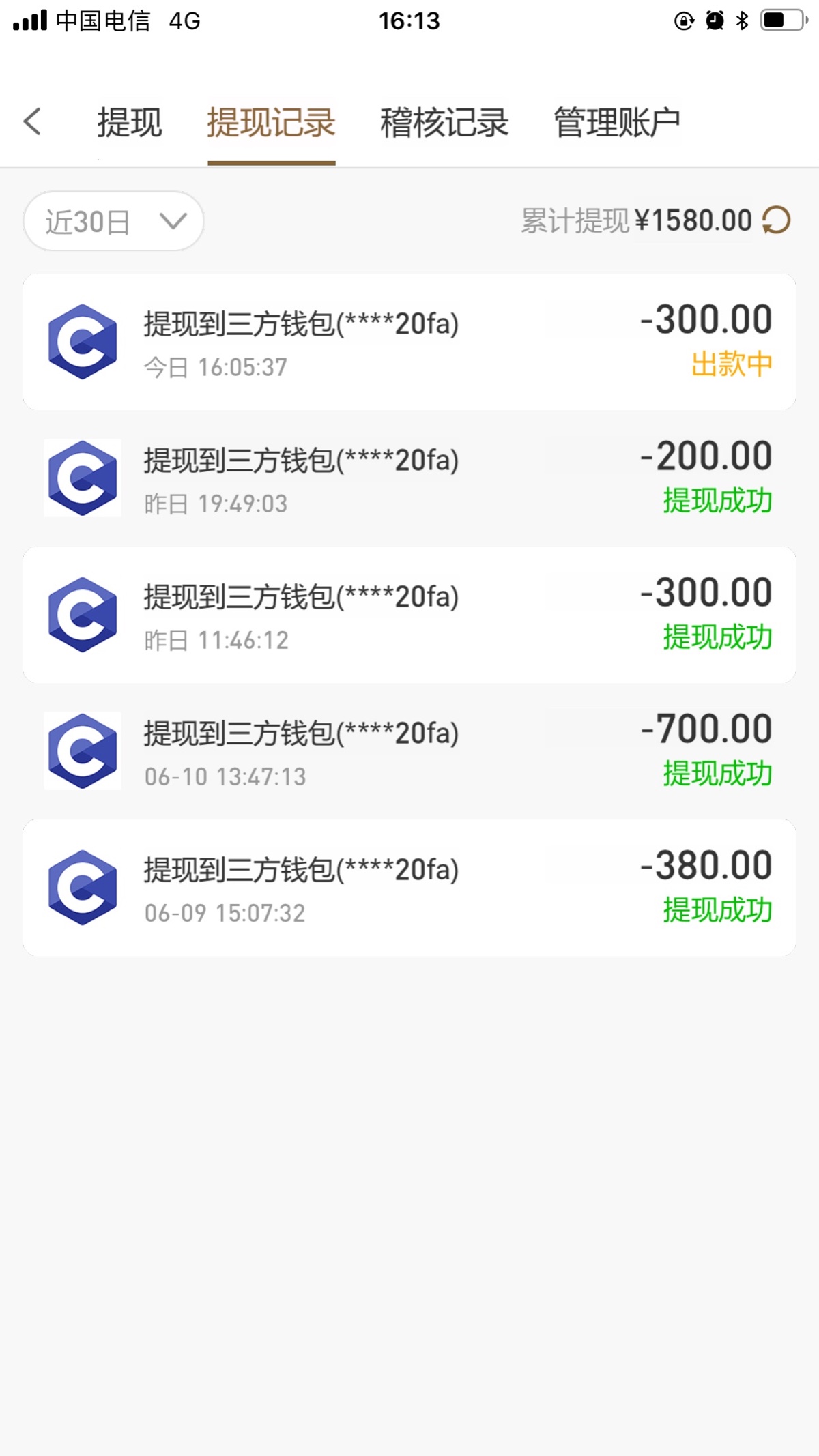Refresh the 累计提现 total

click(777, 220)
